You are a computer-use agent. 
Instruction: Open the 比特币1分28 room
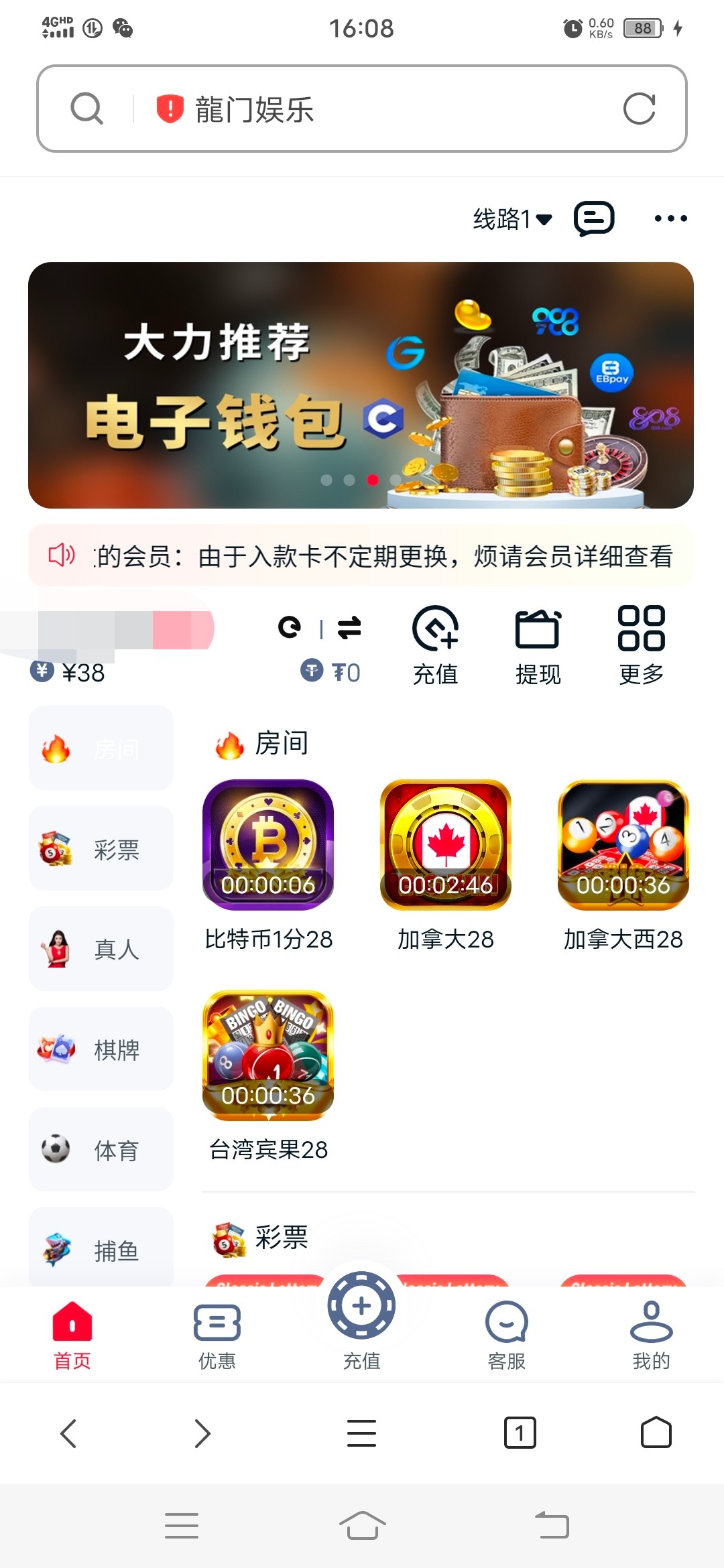pyautogui.click(x=268, y=864)
